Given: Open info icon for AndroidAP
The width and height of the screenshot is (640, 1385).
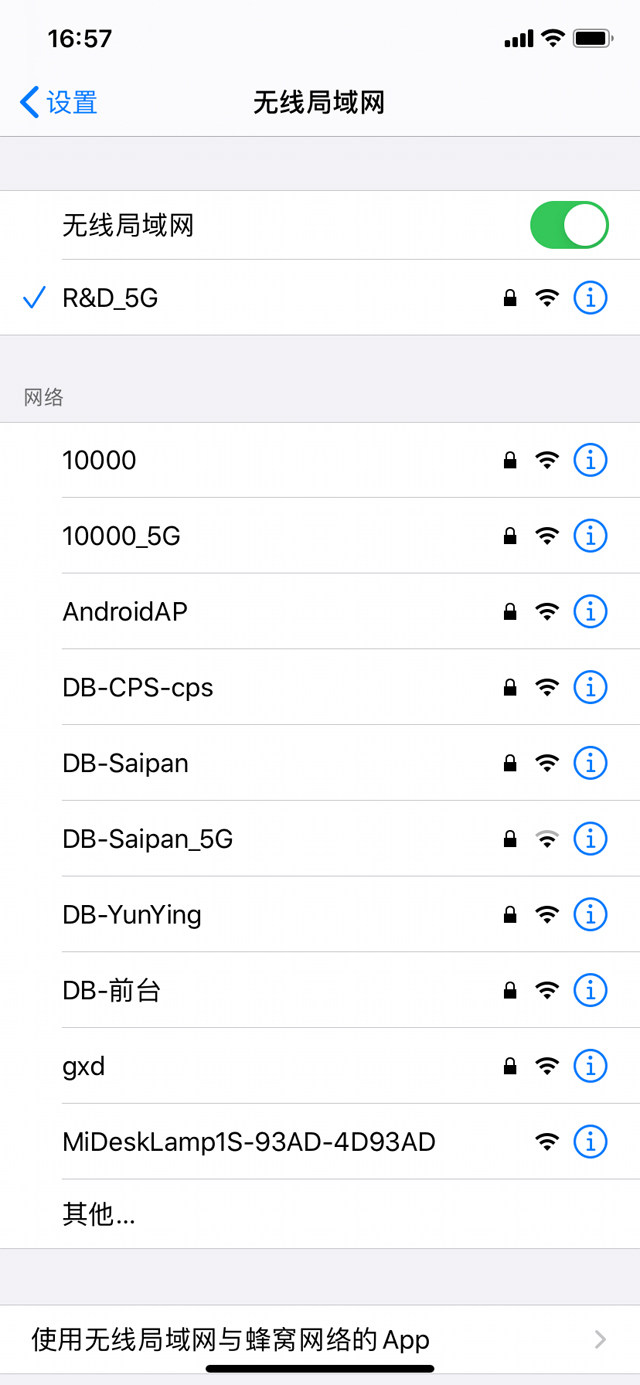Looking at the screenshot, I should click(590, 611).
